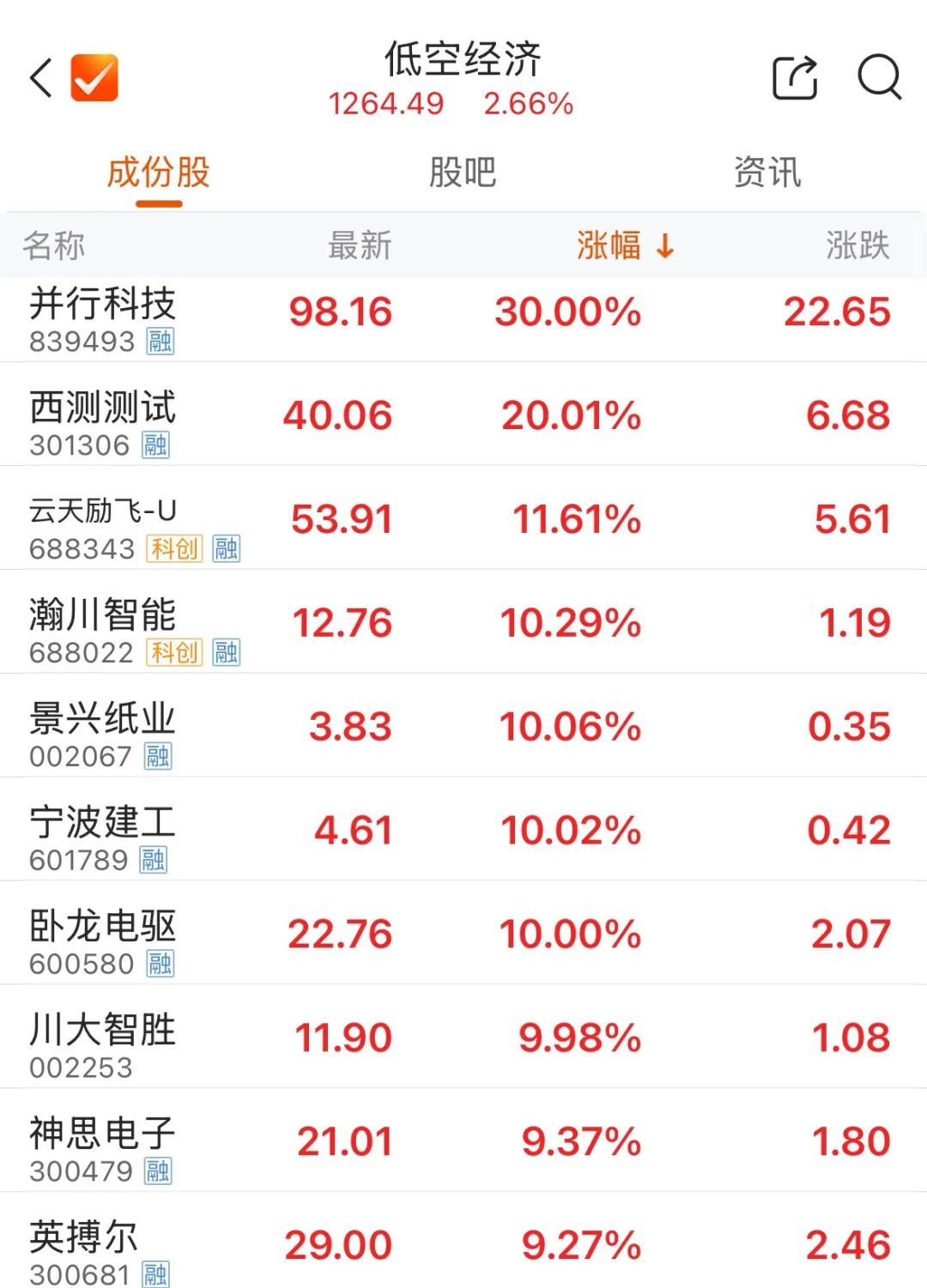Sort the list by 最新 price
Image resolution: width=927 pixels, height=1288 pixels.
click(360, 246)
